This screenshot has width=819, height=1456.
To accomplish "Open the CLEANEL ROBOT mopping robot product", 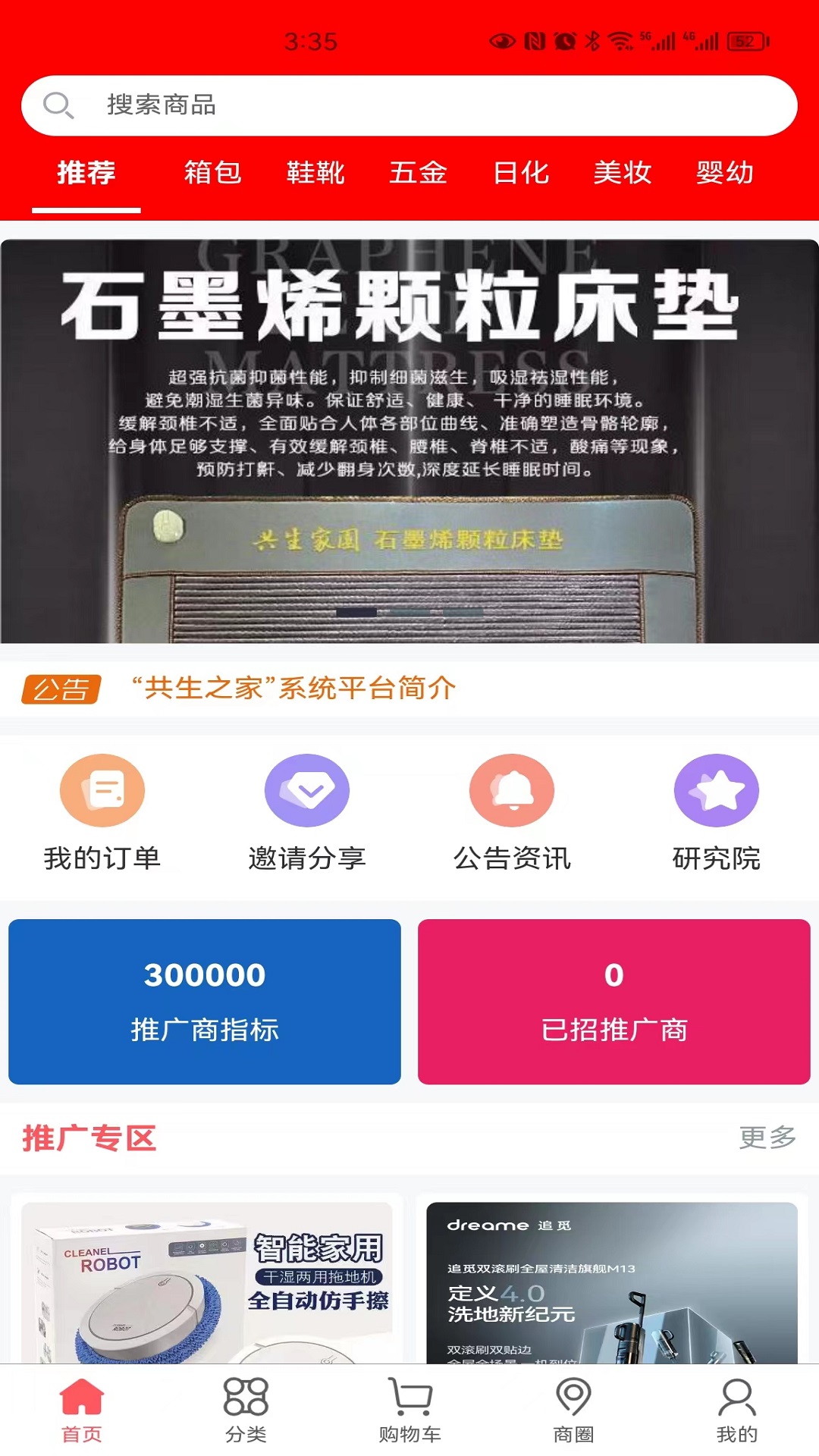I will [206, 1282].
